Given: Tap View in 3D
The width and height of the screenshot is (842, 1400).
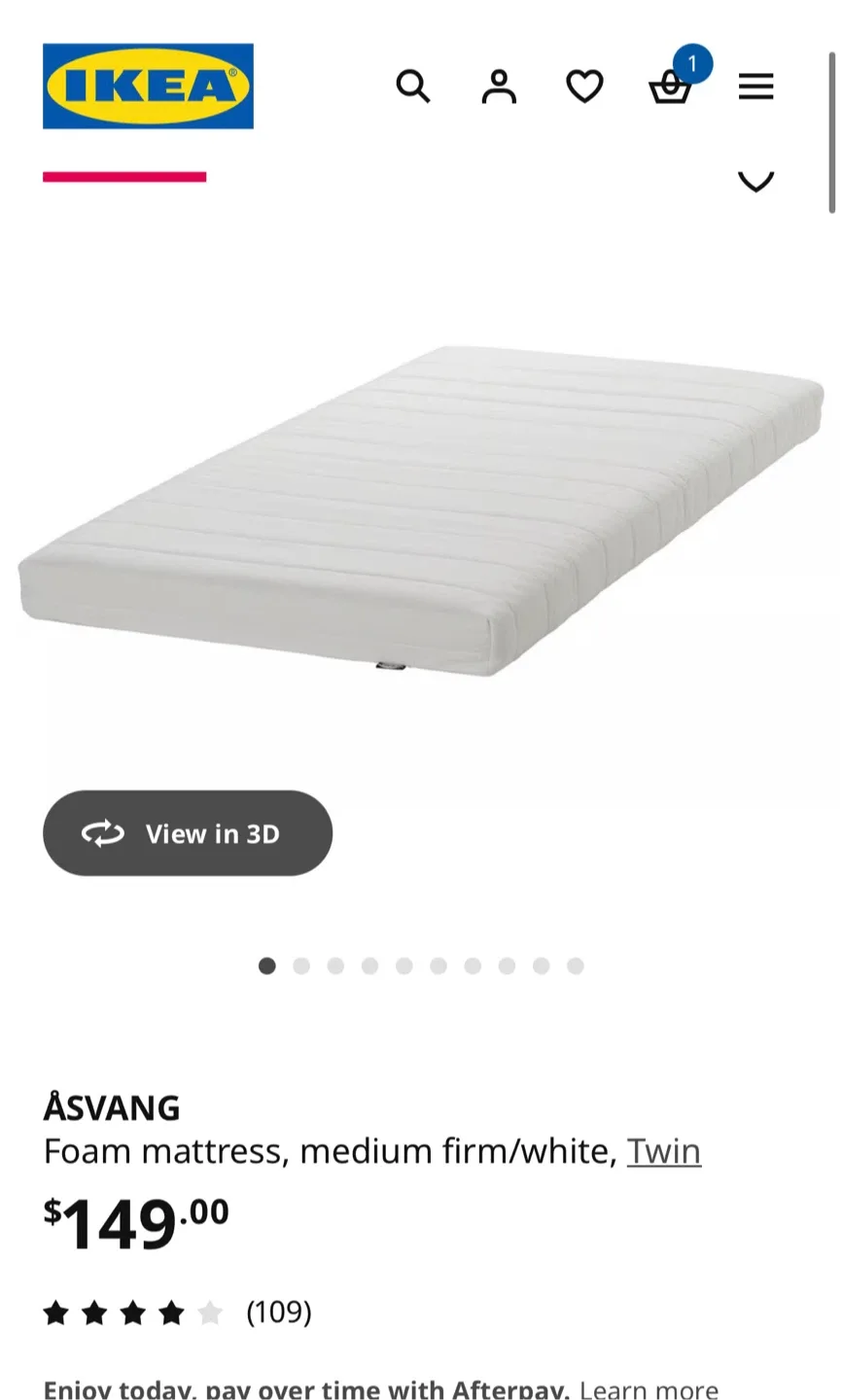Looking at the screenshot, I should (x=188, y=833).
